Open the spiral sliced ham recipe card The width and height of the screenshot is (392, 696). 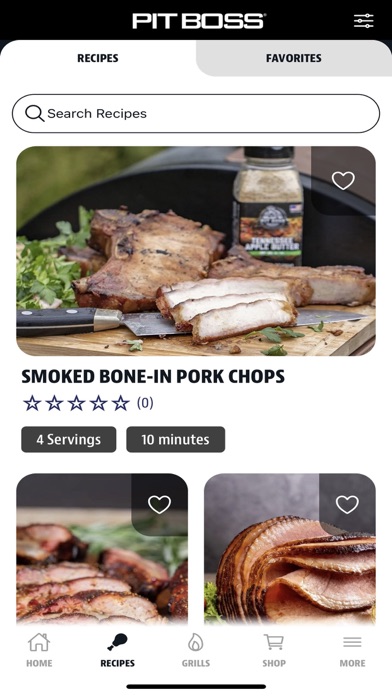click(x=290, y=549)
